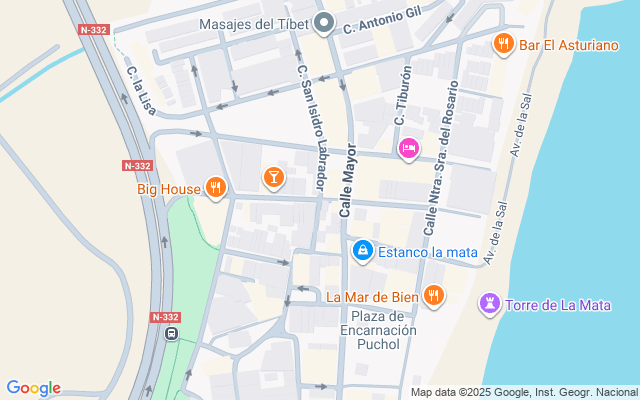This screenshot has width=640, height=400.
Task: Open the orange cocktail bar marker
Action: [x=274, y=178]
